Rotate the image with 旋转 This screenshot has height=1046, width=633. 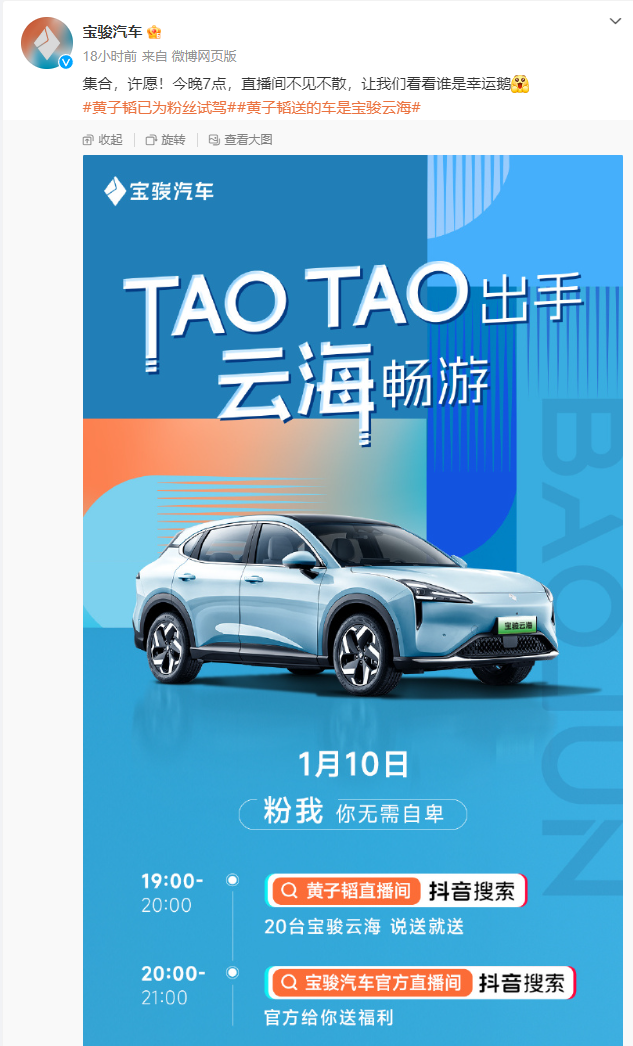166,140
